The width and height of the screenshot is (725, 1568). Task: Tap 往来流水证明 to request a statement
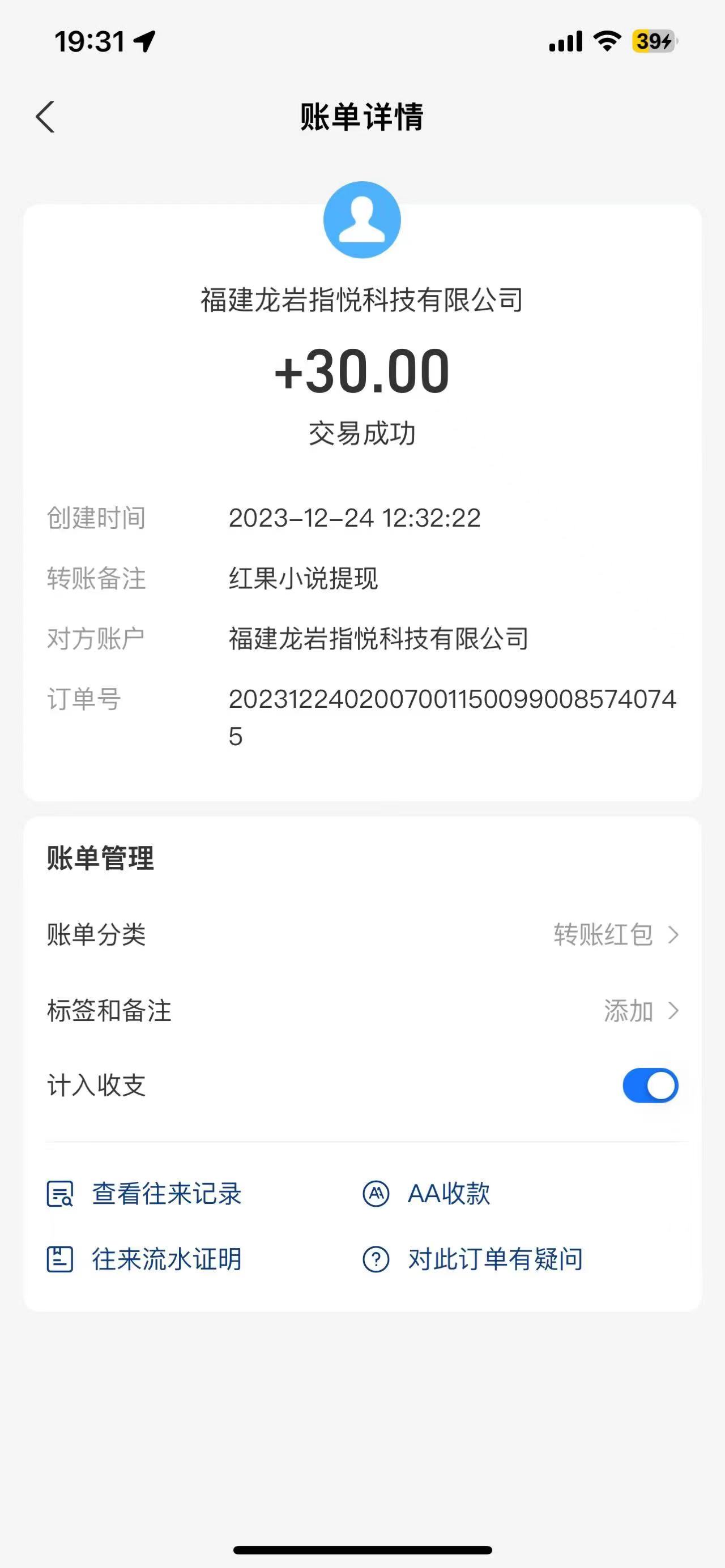[165, 1261]
